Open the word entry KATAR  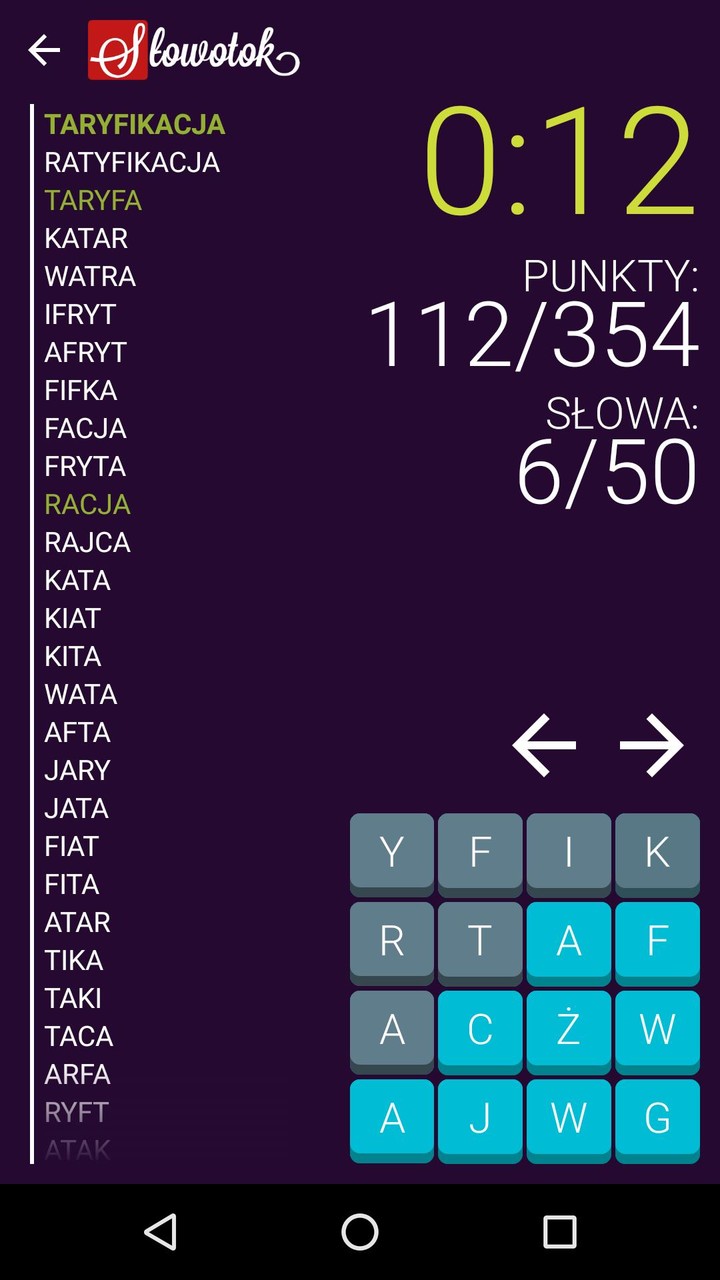(86, 238)
